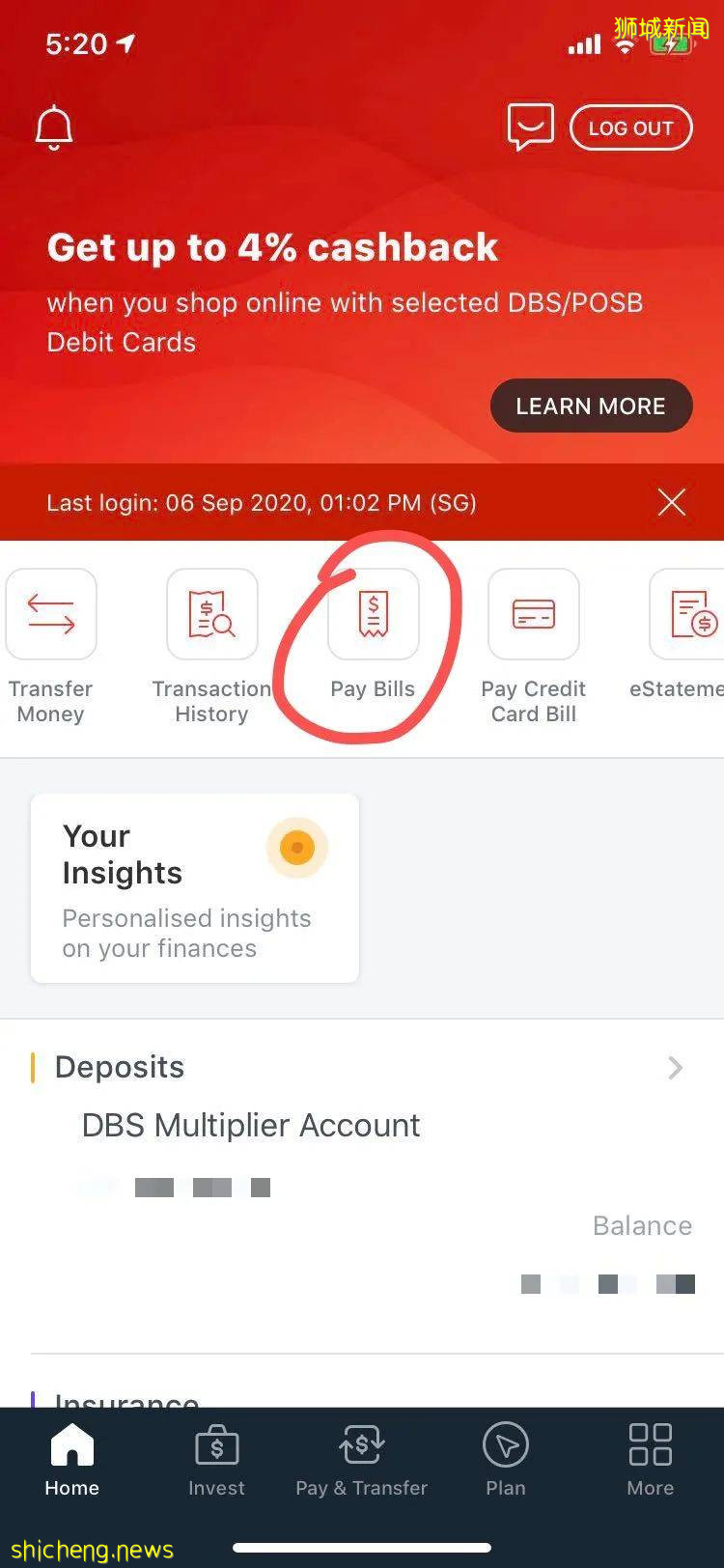Open DBS Multiplier Account details
The image size is (724, 1568).
[251, 1126]
